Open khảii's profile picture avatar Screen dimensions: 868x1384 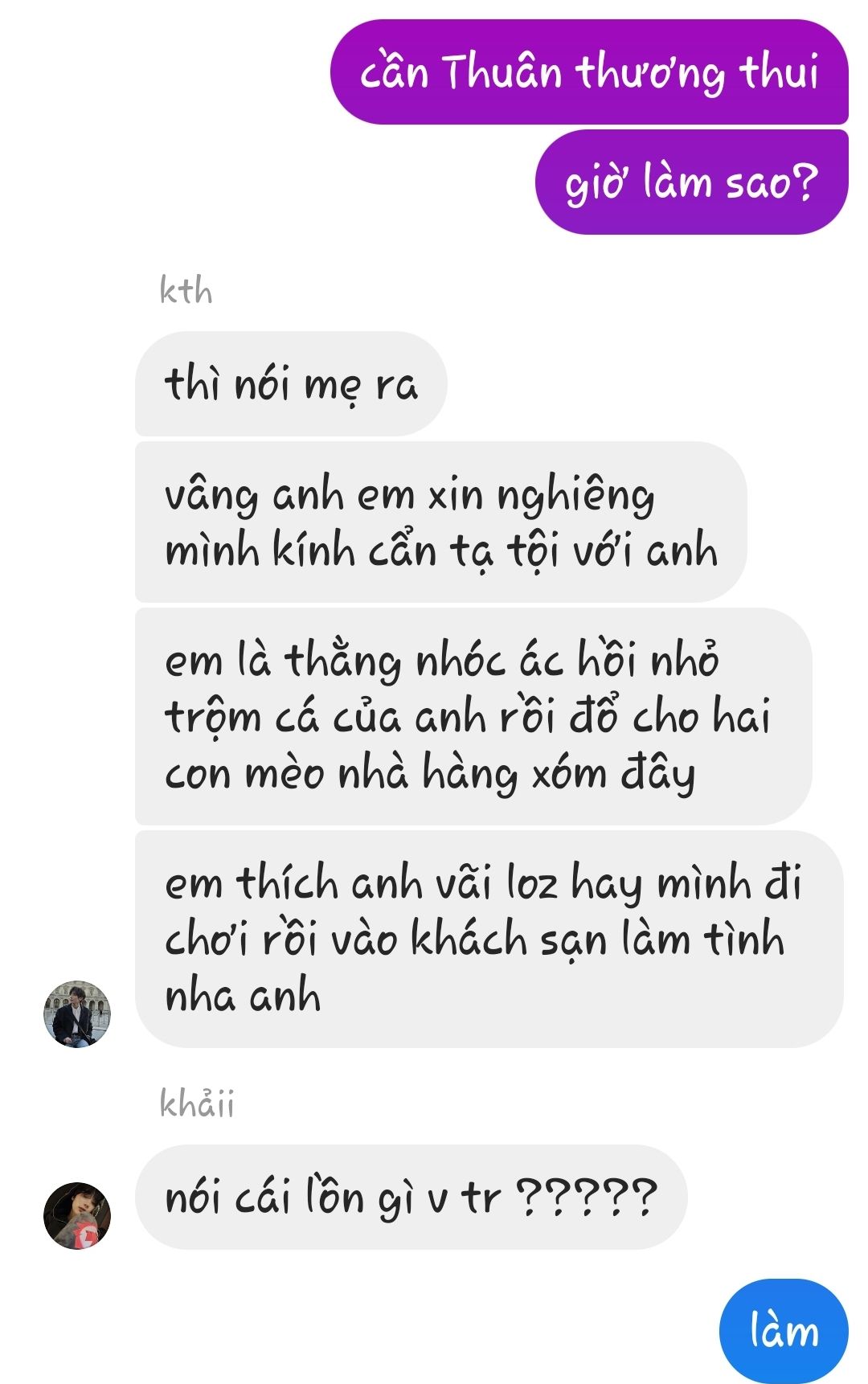point(77,1215)
